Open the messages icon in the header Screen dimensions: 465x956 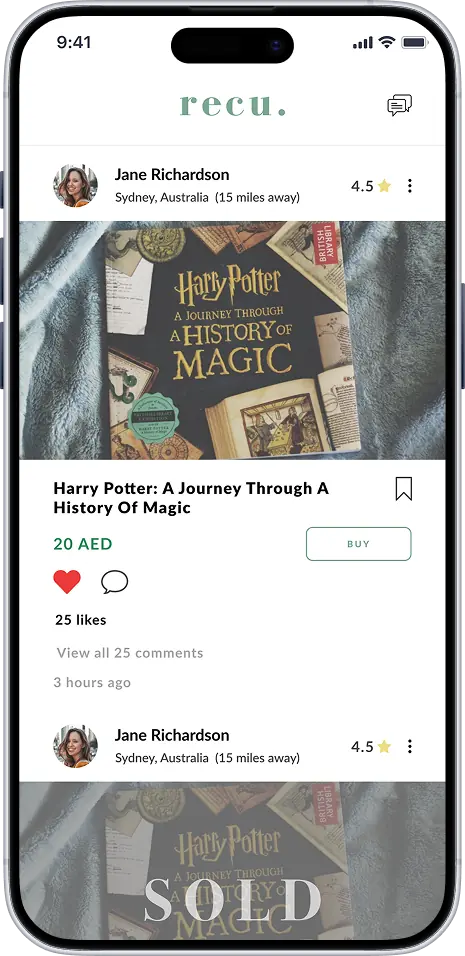[x=400, y=105]
